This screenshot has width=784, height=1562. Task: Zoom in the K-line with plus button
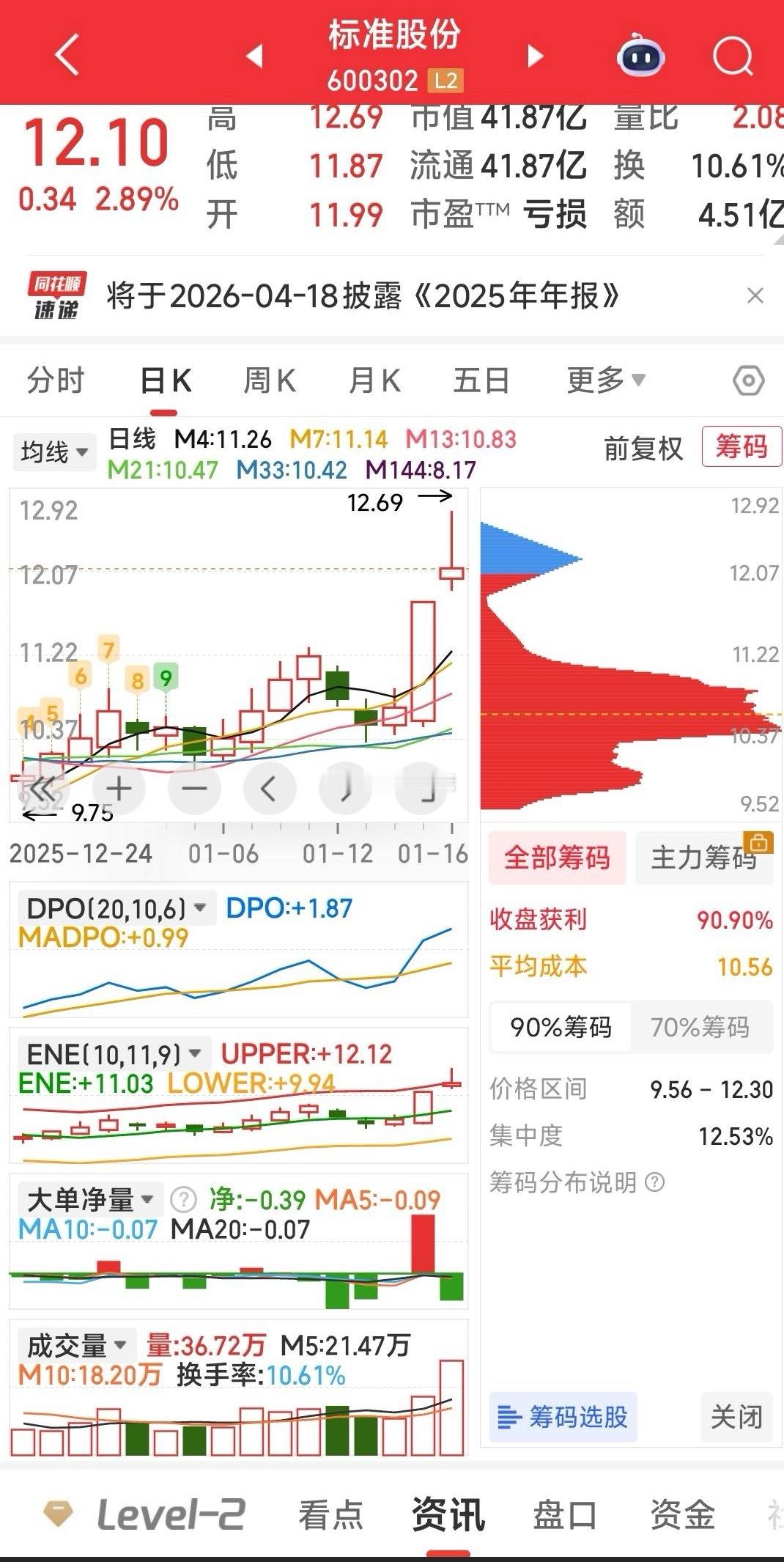tap(119, 789)
